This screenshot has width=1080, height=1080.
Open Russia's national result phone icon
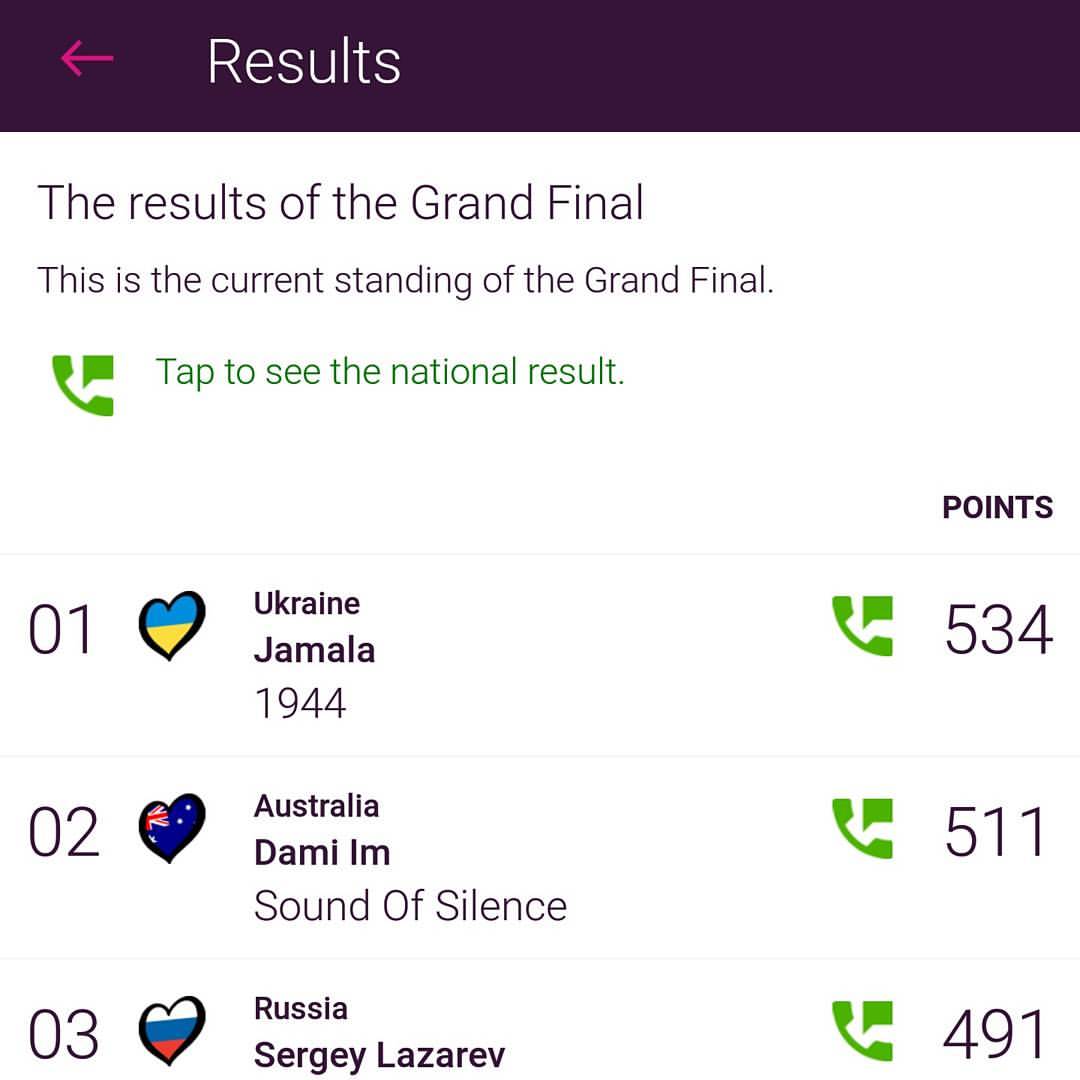pos(862,1030)
